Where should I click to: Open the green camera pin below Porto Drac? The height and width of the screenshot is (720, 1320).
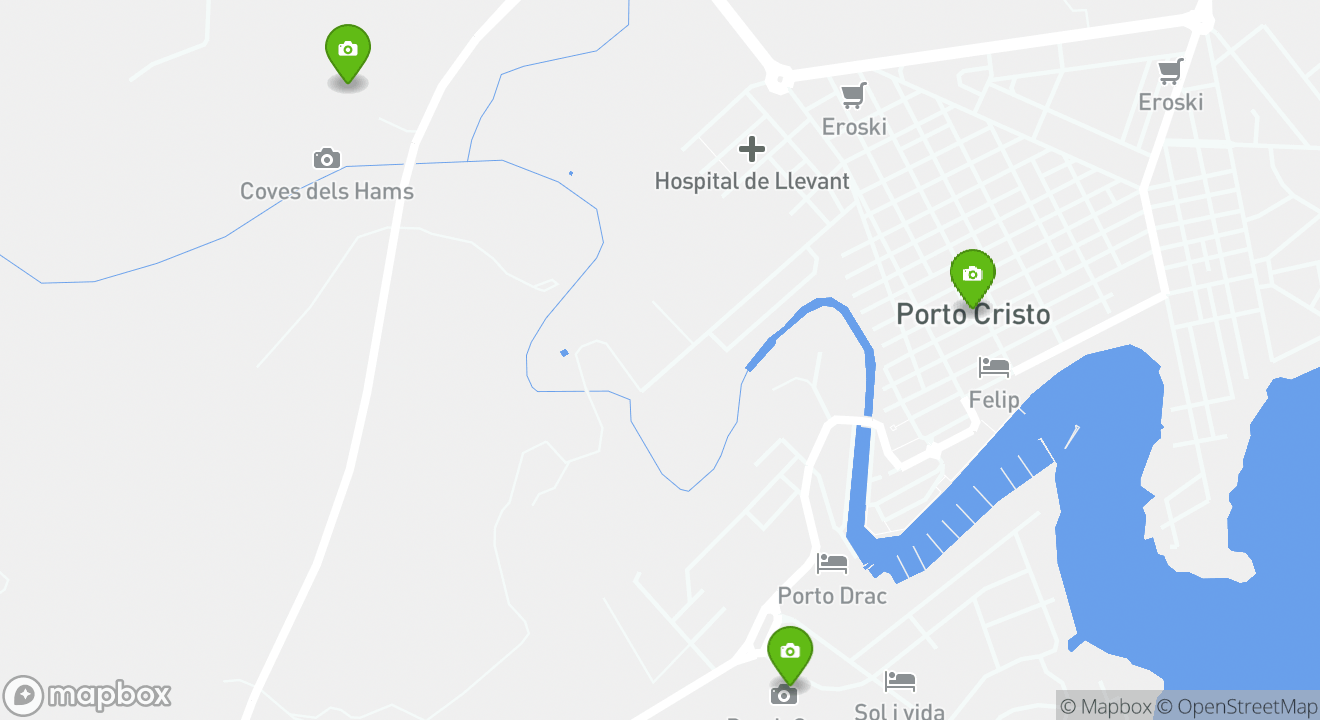(789, 652)
